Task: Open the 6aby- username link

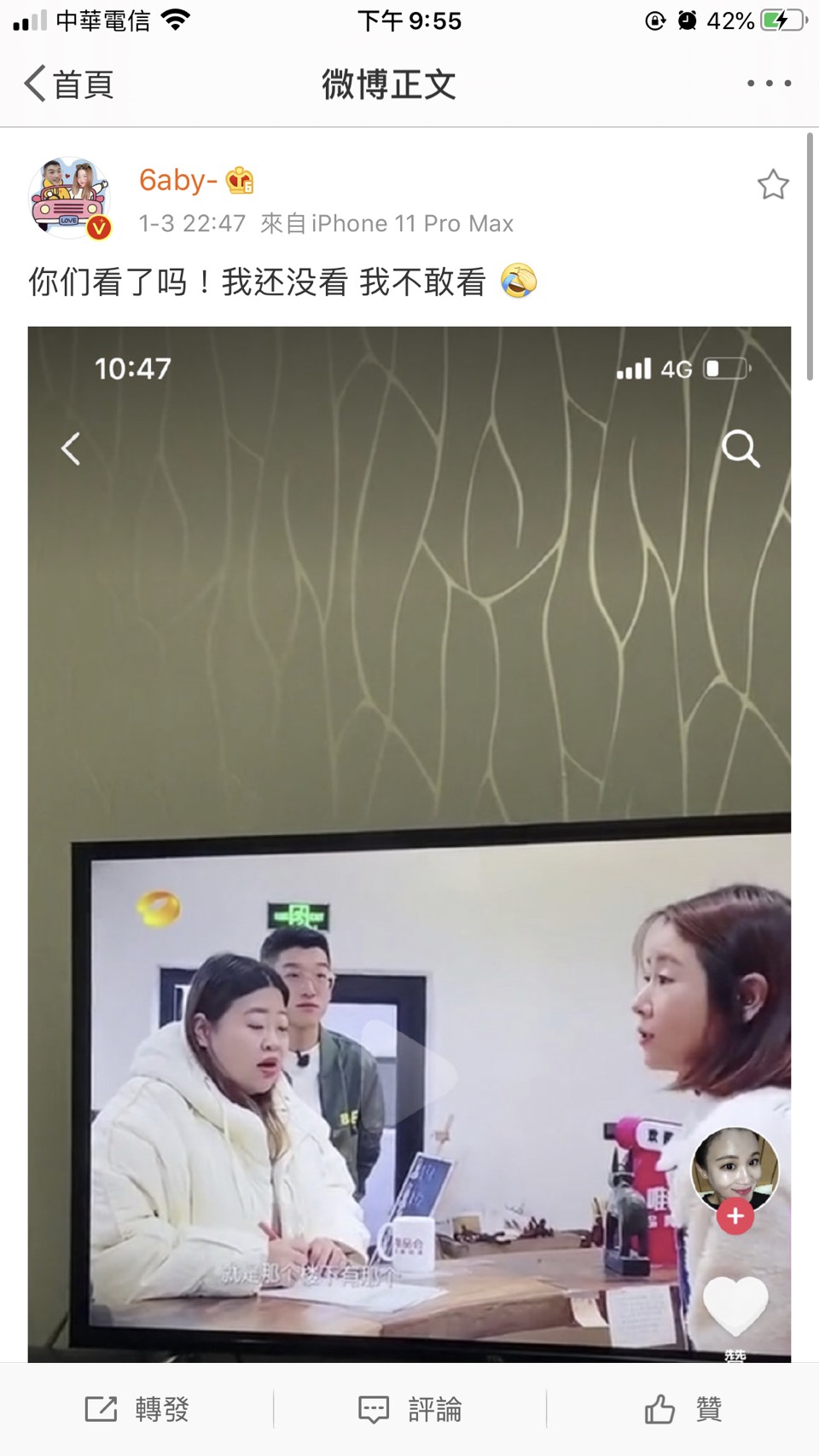Action: click(x=178, y=180)
